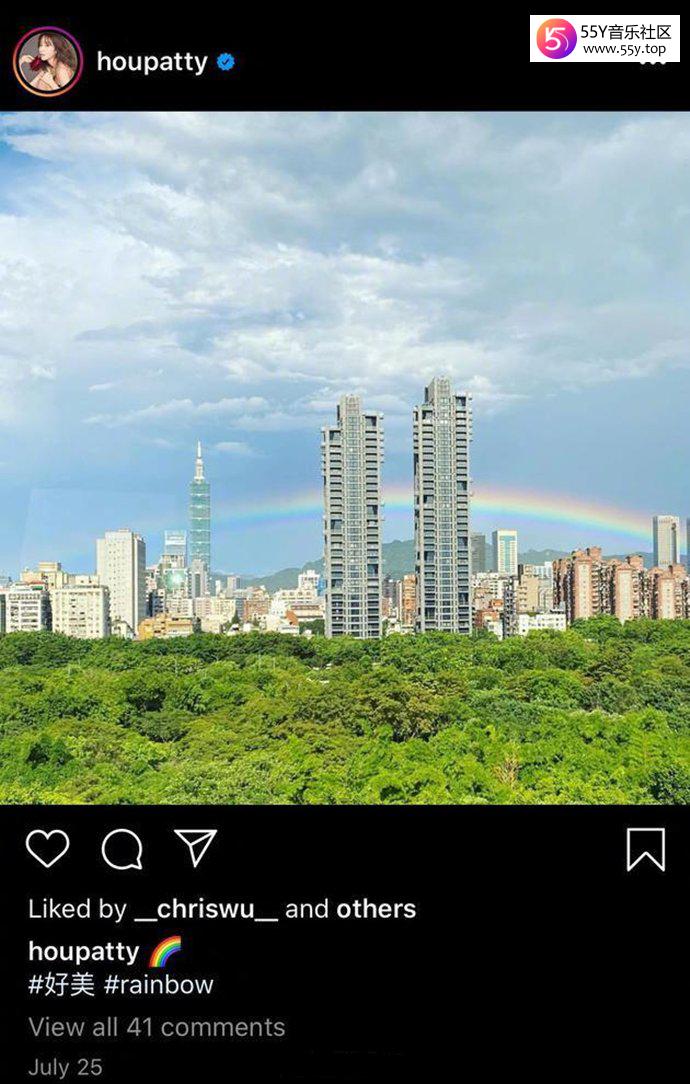
Task: Like the rainbow post
Action: pyautogui.click(x=47, y=849)
